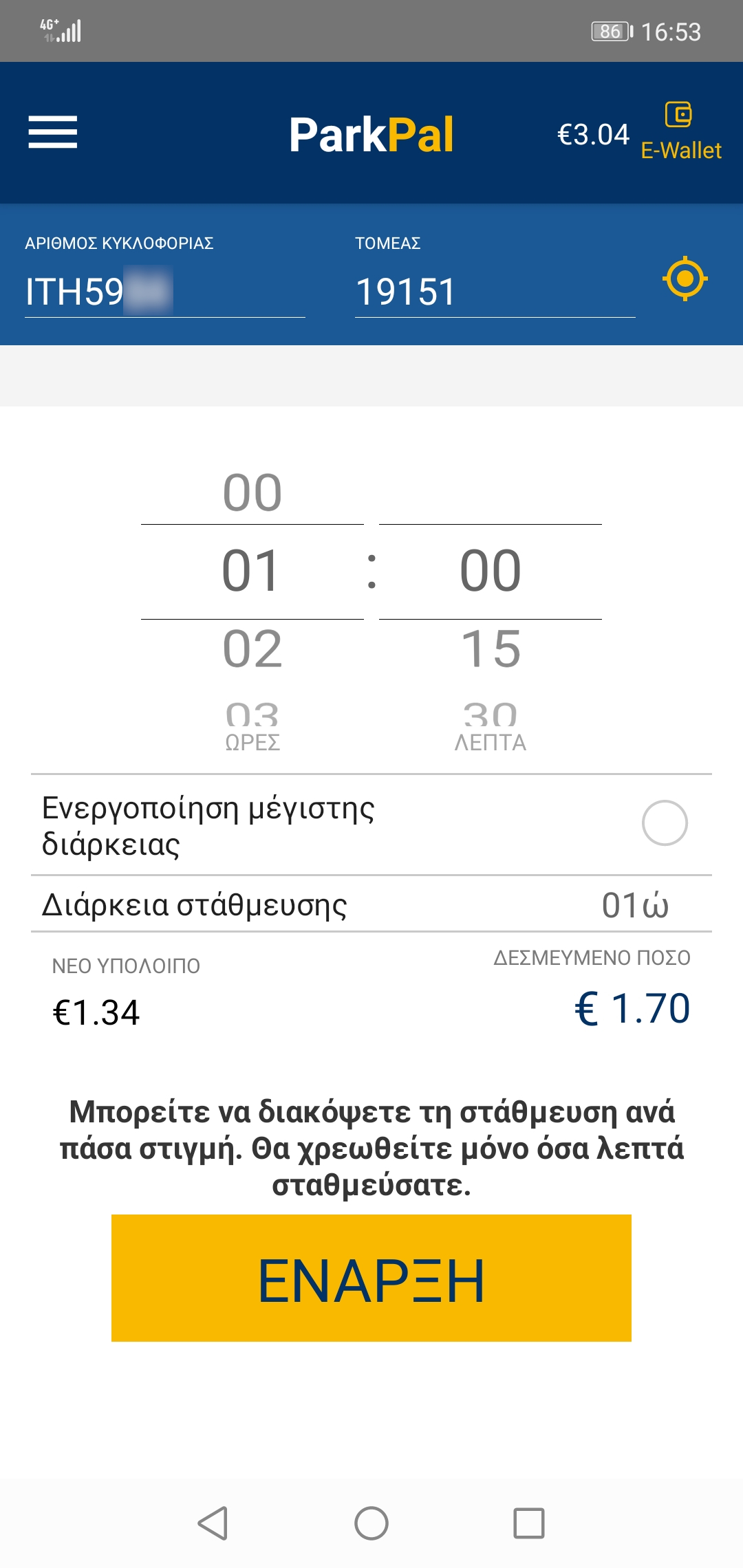The image size is (743, 1568).
Task: Select 00 in the hours picker
Action: [252, 492]
